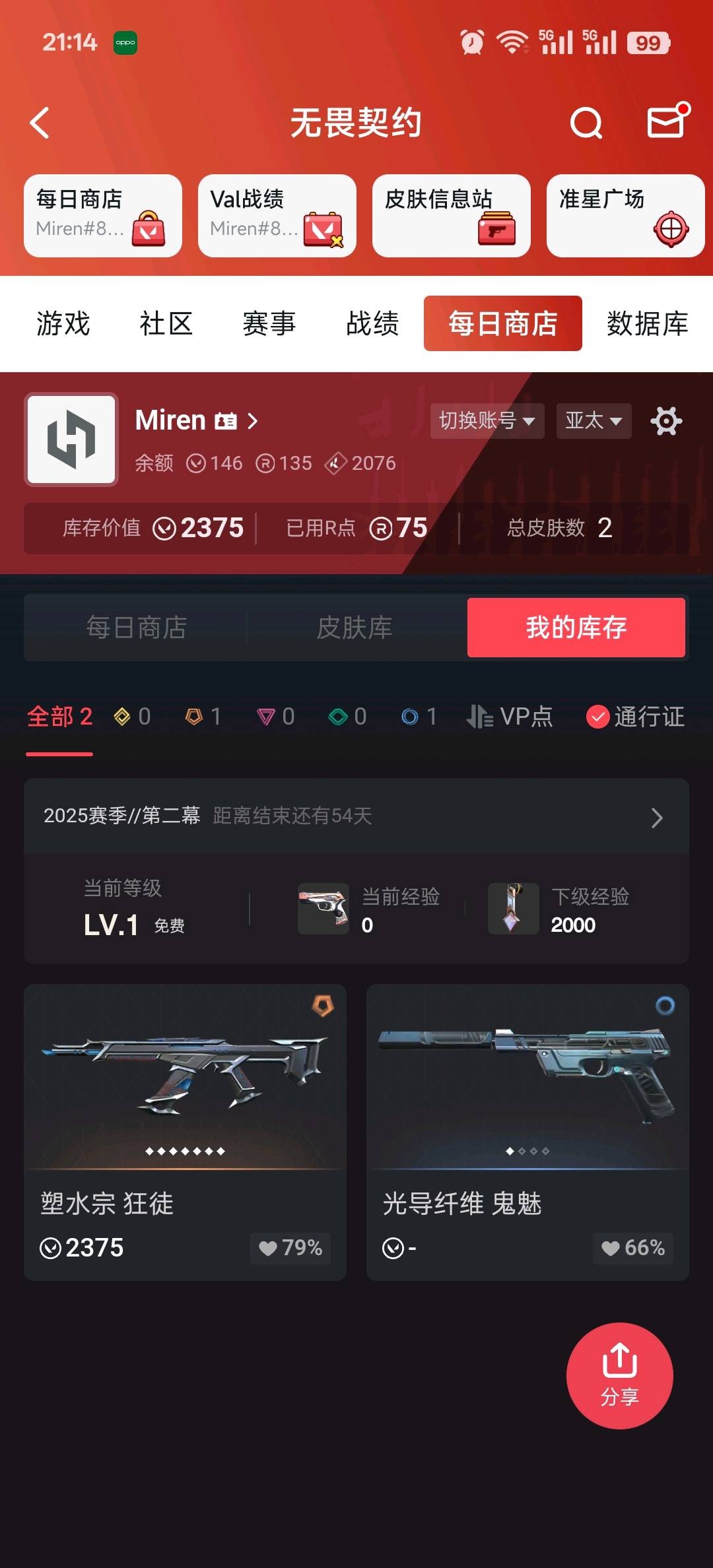The height and width of the screenshot is (1568, 713).
Task: Switch to the 赛事 tab
Action: [x=269, y=323]
